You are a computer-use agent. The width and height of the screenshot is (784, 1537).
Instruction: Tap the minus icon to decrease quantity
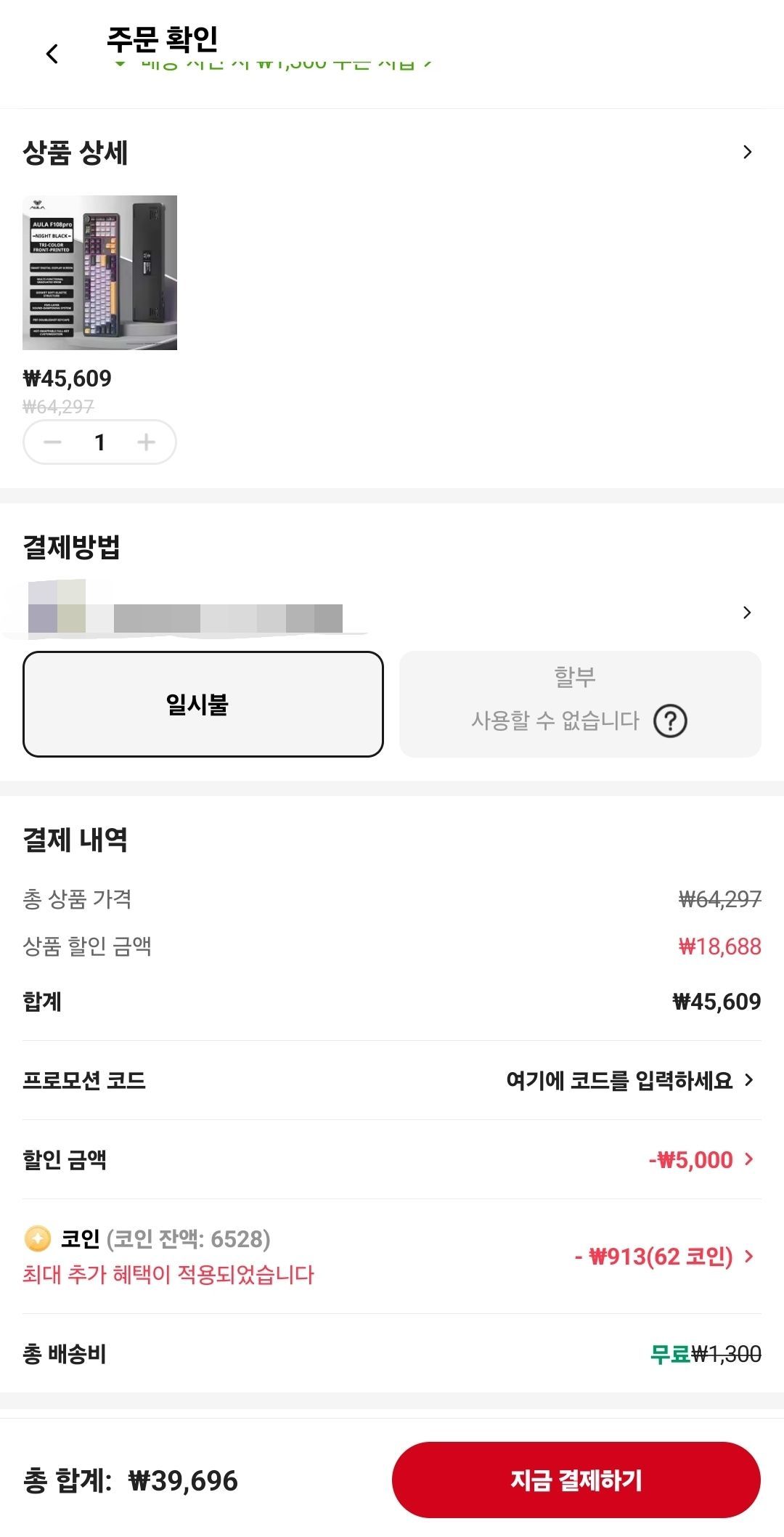click(52, 441)
